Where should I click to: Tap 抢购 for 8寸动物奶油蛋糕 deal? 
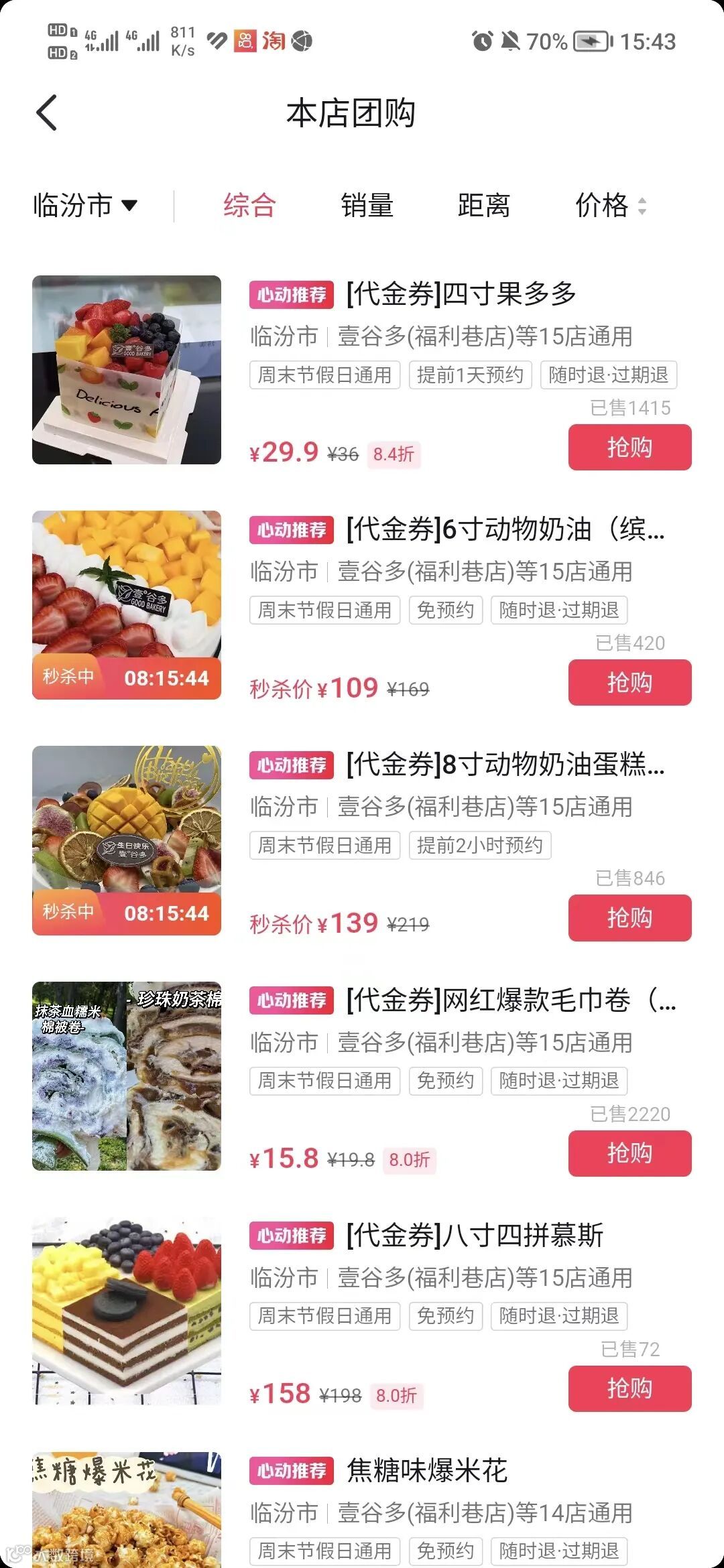click(x=629, y=917)
